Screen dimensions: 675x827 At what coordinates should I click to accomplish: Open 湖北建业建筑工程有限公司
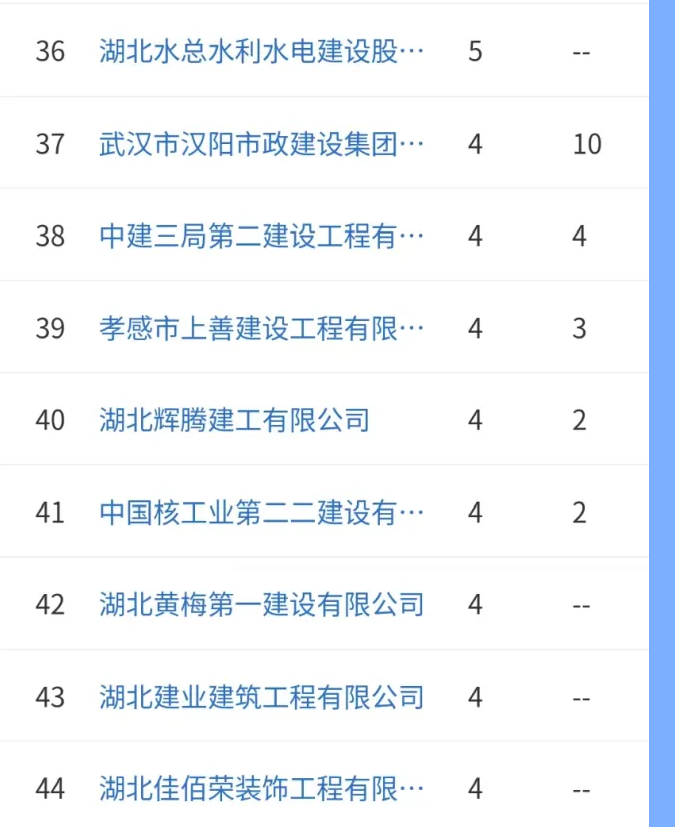pos(262,697)
